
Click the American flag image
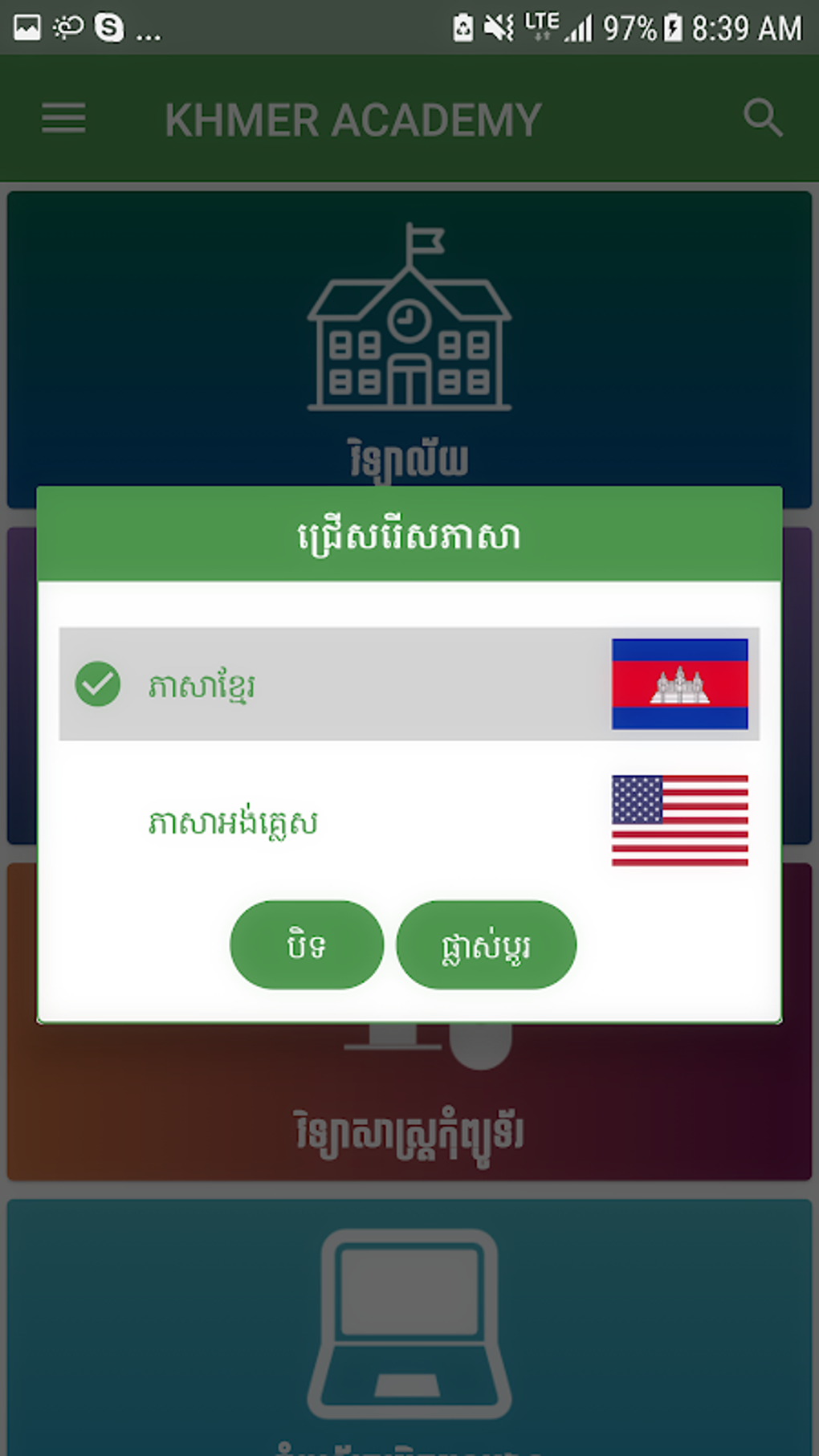(679, 820)
